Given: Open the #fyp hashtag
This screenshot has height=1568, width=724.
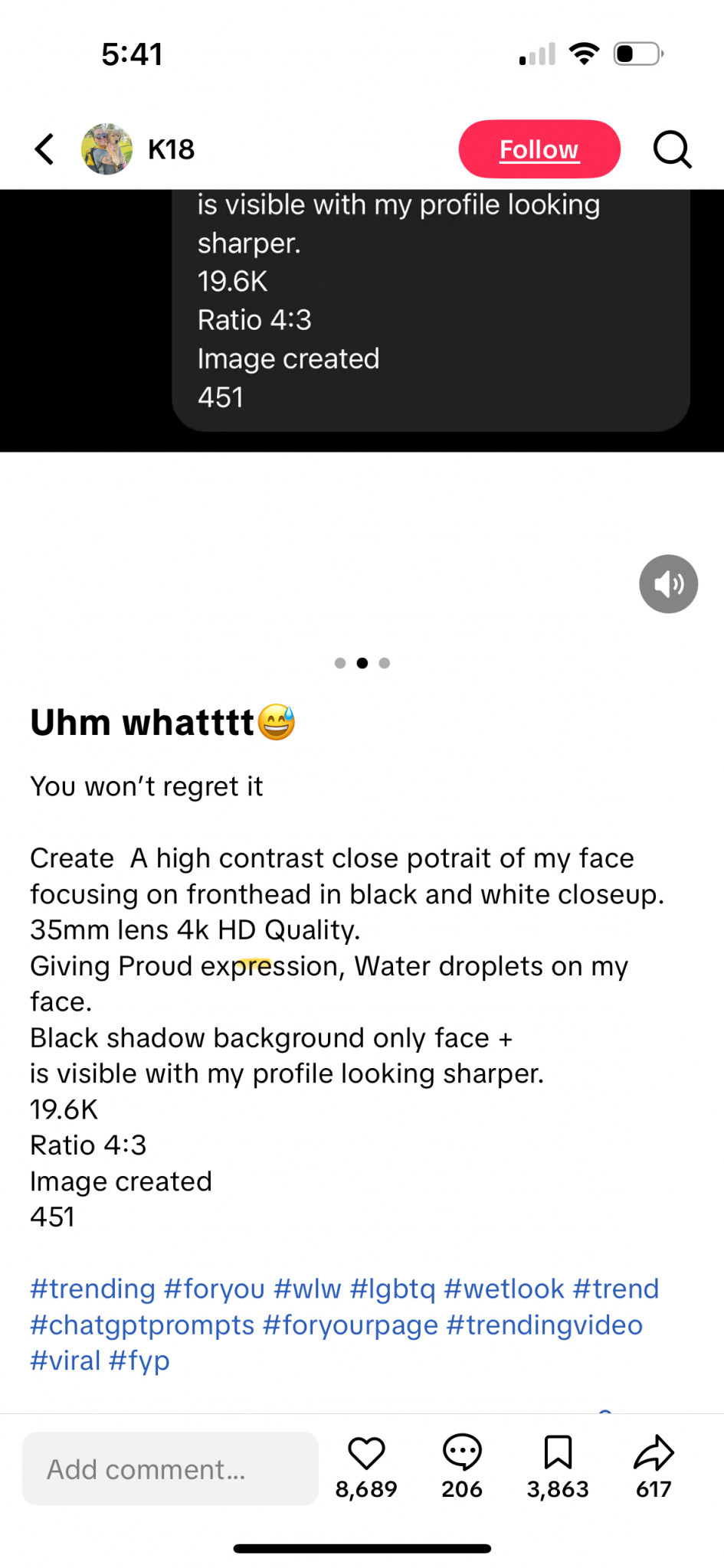Looking at the screenshot, I should click(139, 1362).
